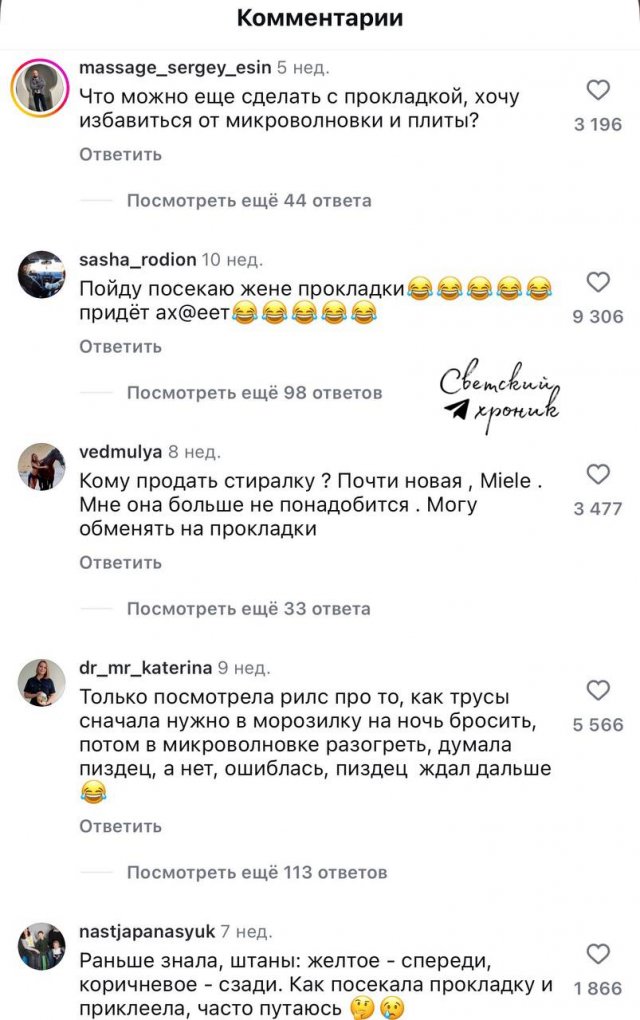
Task: Like massage_sergey_esin's comment
Action: (x=597, y=91)
